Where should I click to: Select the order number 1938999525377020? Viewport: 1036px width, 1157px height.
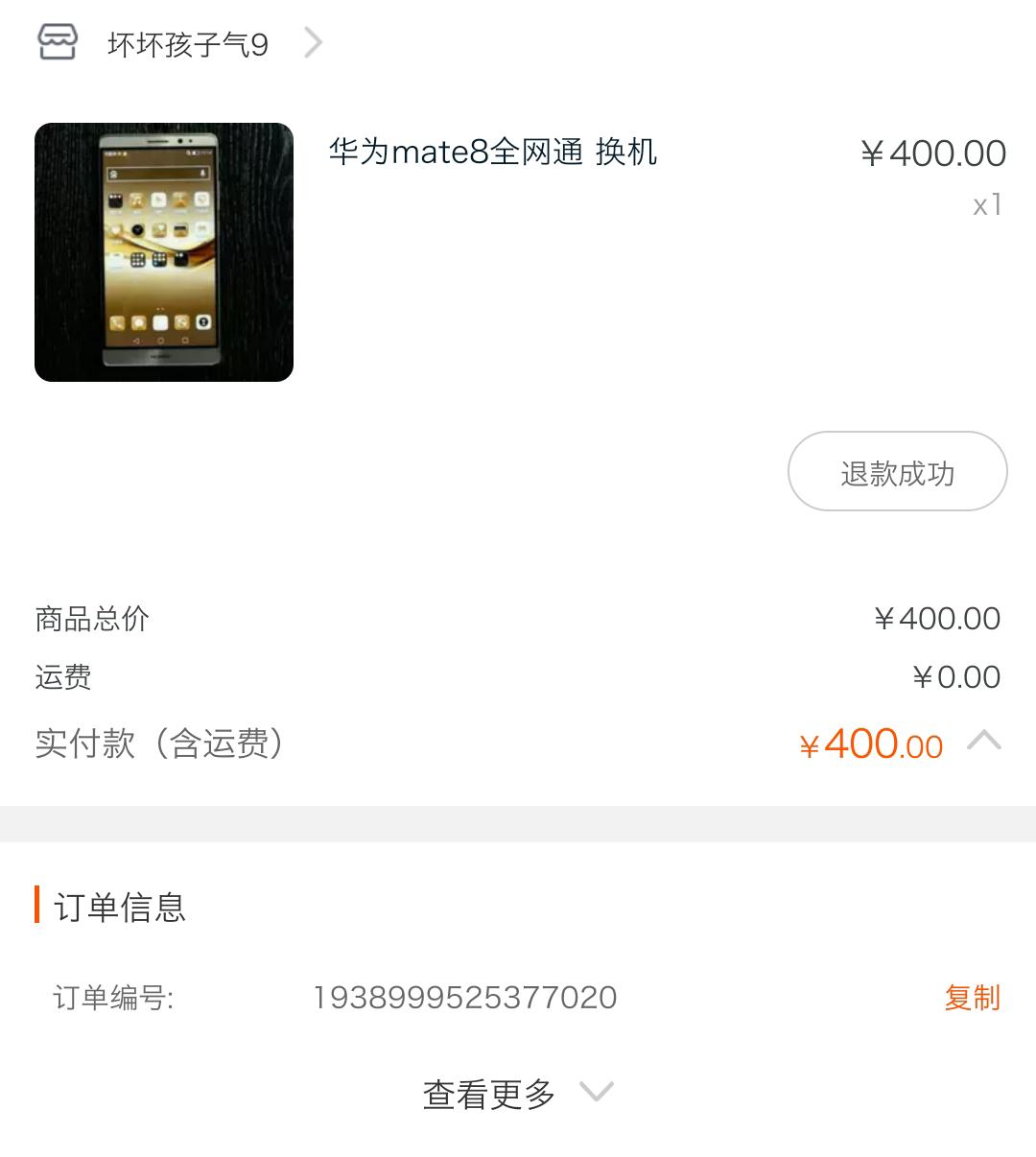pos(464,998)
